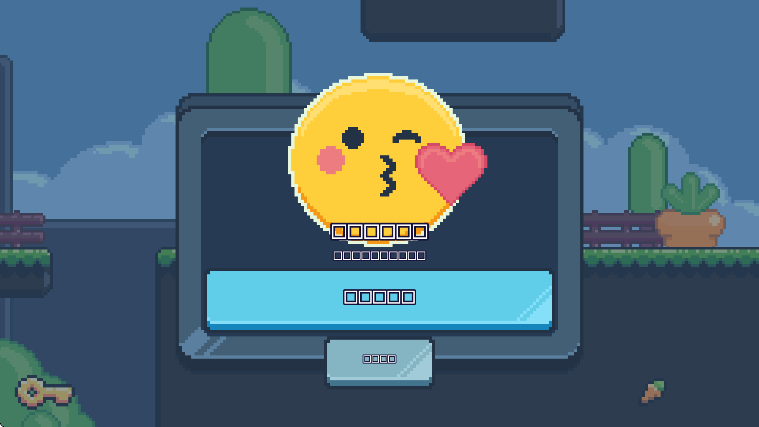Tap the small gray button below dialog
Image resolution: width=759 pixels, height=427 pixels.
pos(379,360)
